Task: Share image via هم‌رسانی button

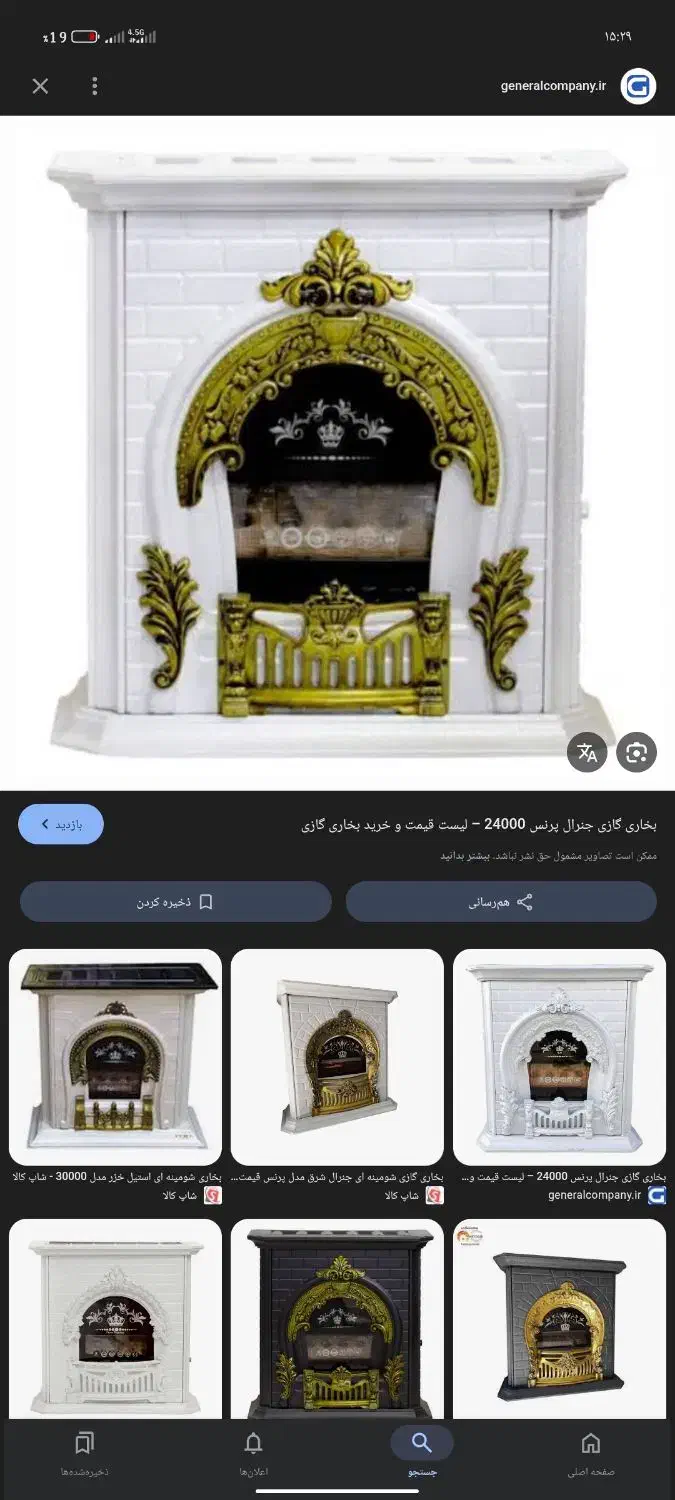Action: 501,902
